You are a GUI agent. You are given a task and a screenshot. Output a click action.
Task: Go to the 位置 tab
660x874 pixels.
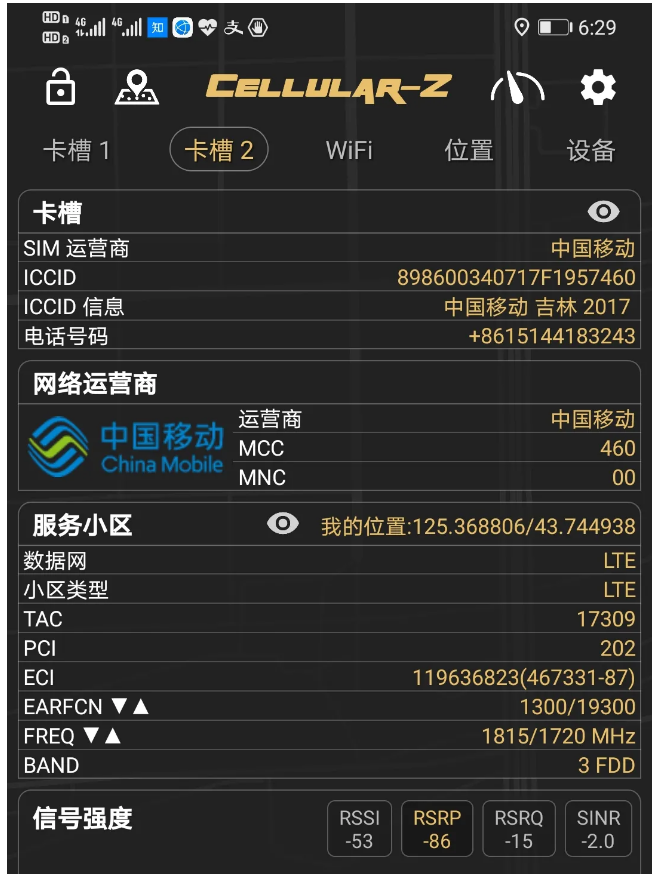(469, 151)
